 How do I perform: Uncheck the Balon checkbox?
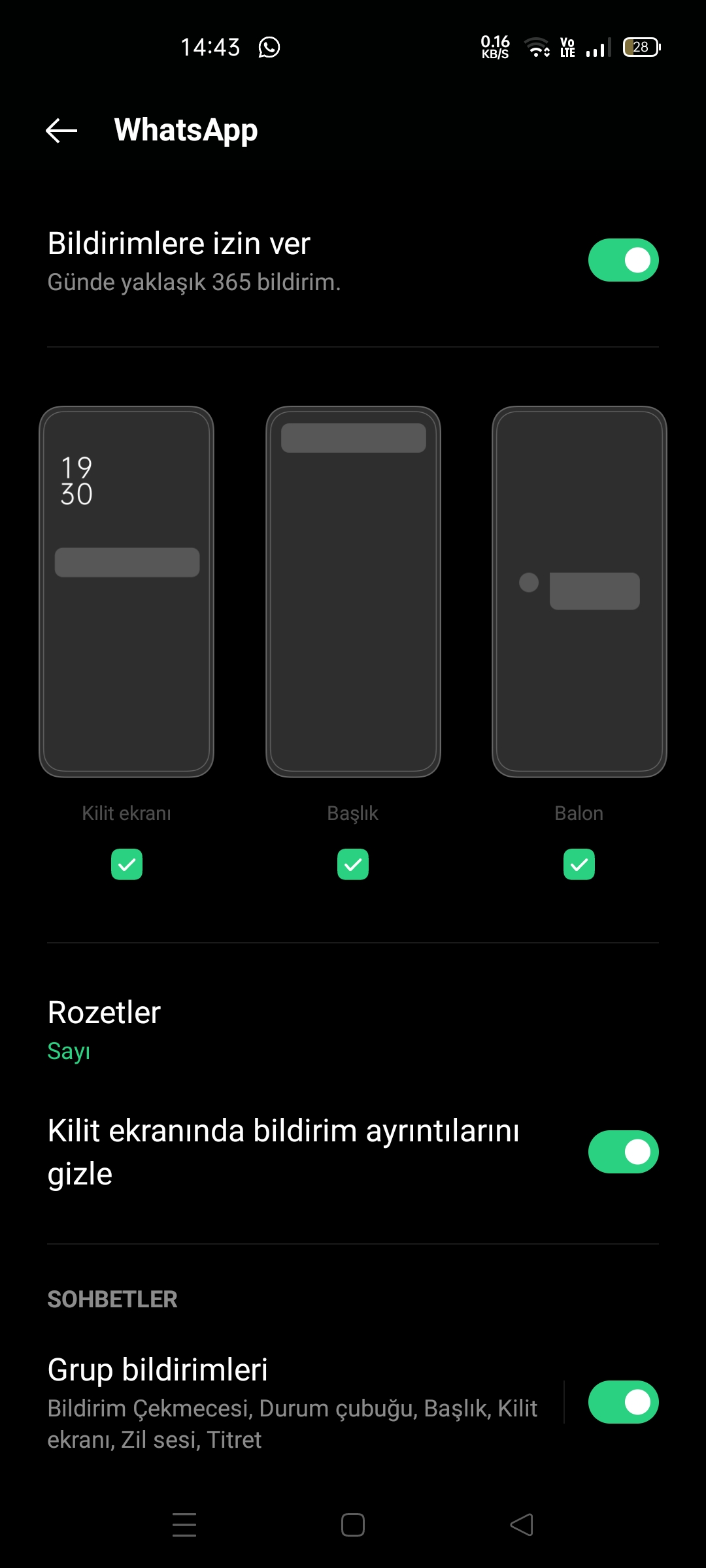(x=579, y=864)
